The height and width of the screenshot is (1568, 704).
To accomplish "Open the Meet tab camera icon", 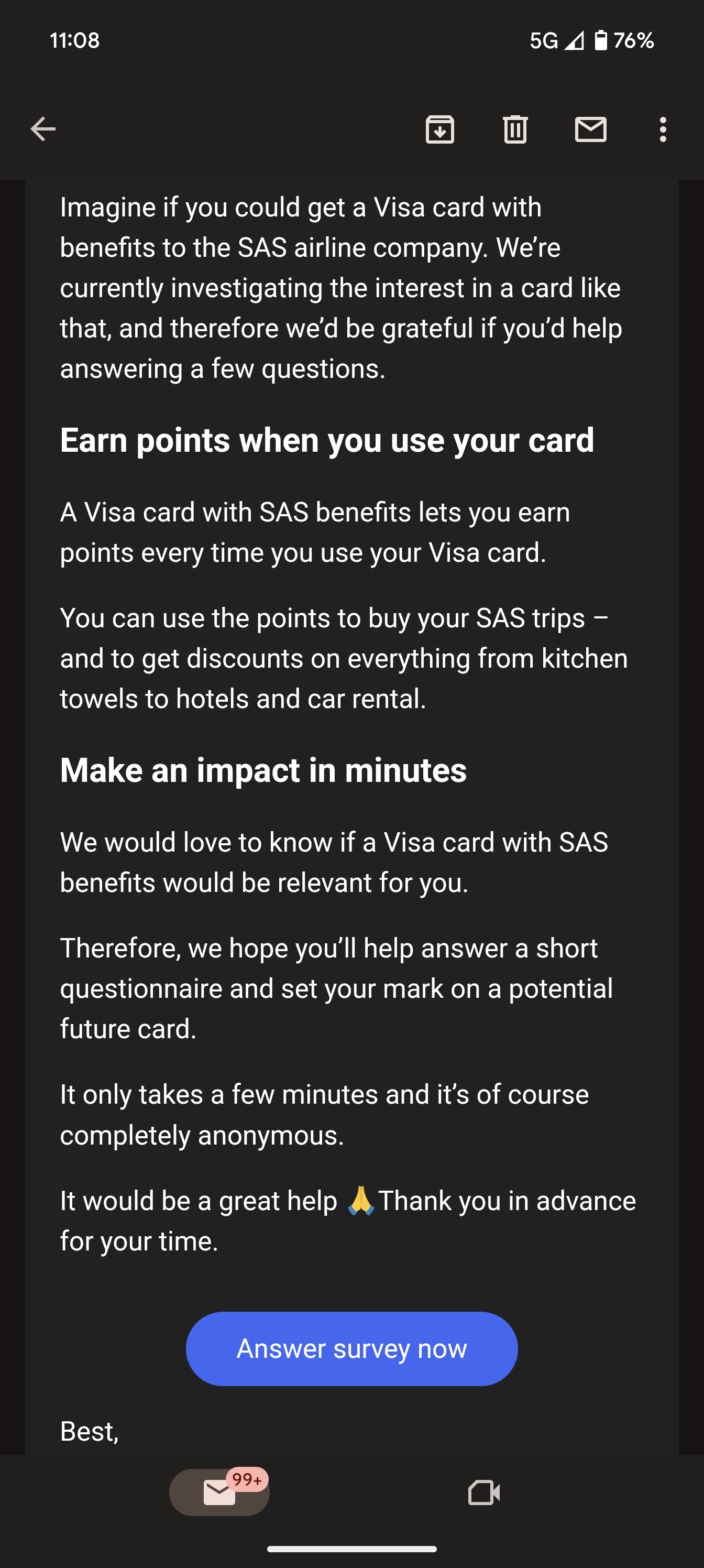I will (483, 1491).
